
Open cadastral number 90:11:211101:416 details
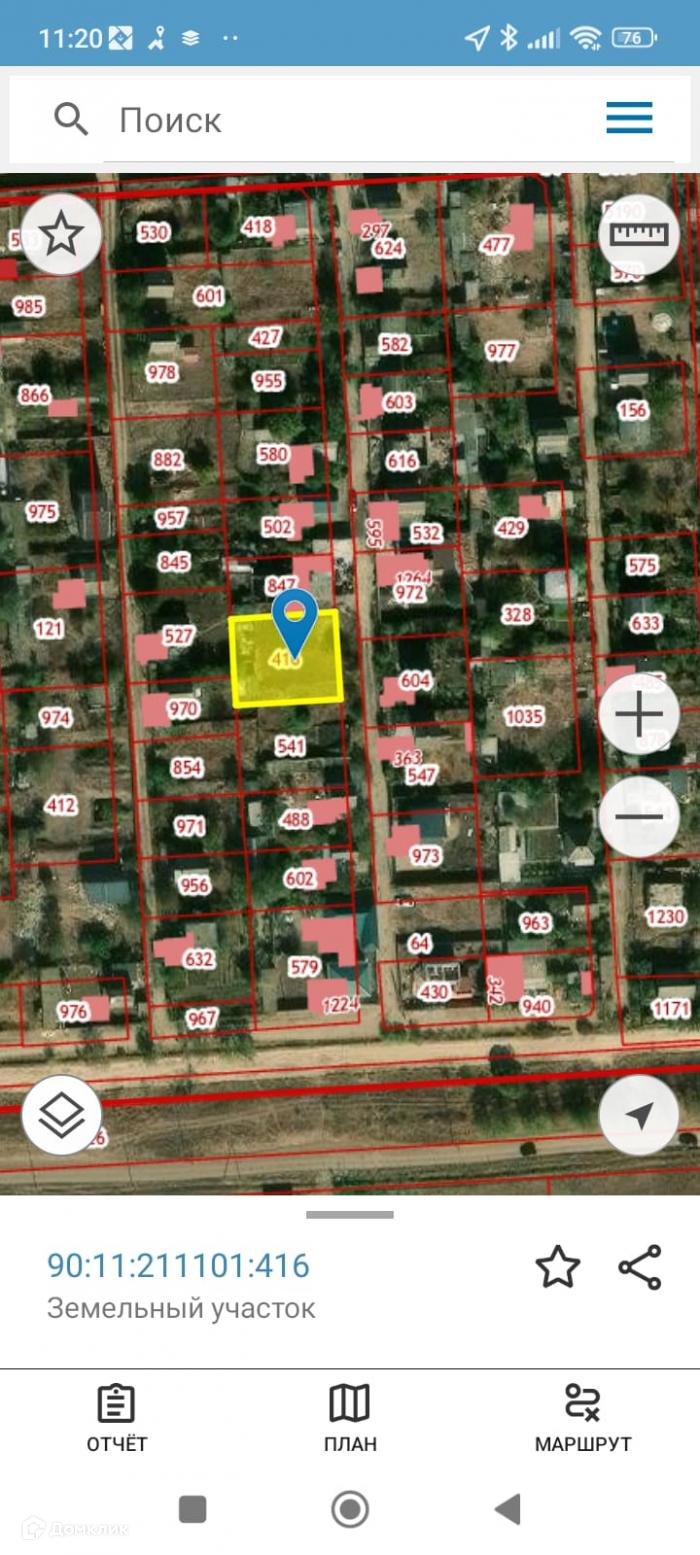178,1266
